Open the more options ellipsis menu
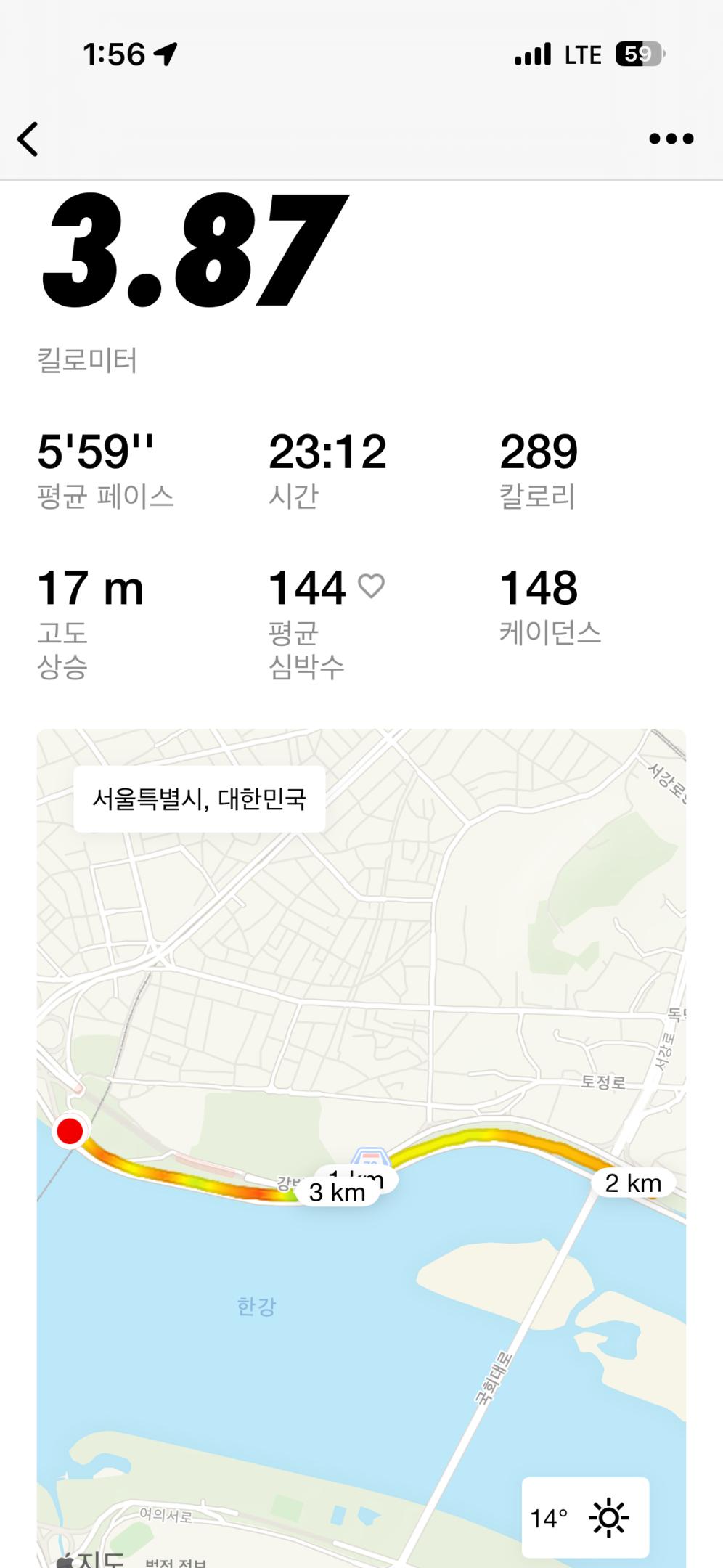The height and width of the screenshot is (1568, 723). pyautogui.click(x=670, y=138)
